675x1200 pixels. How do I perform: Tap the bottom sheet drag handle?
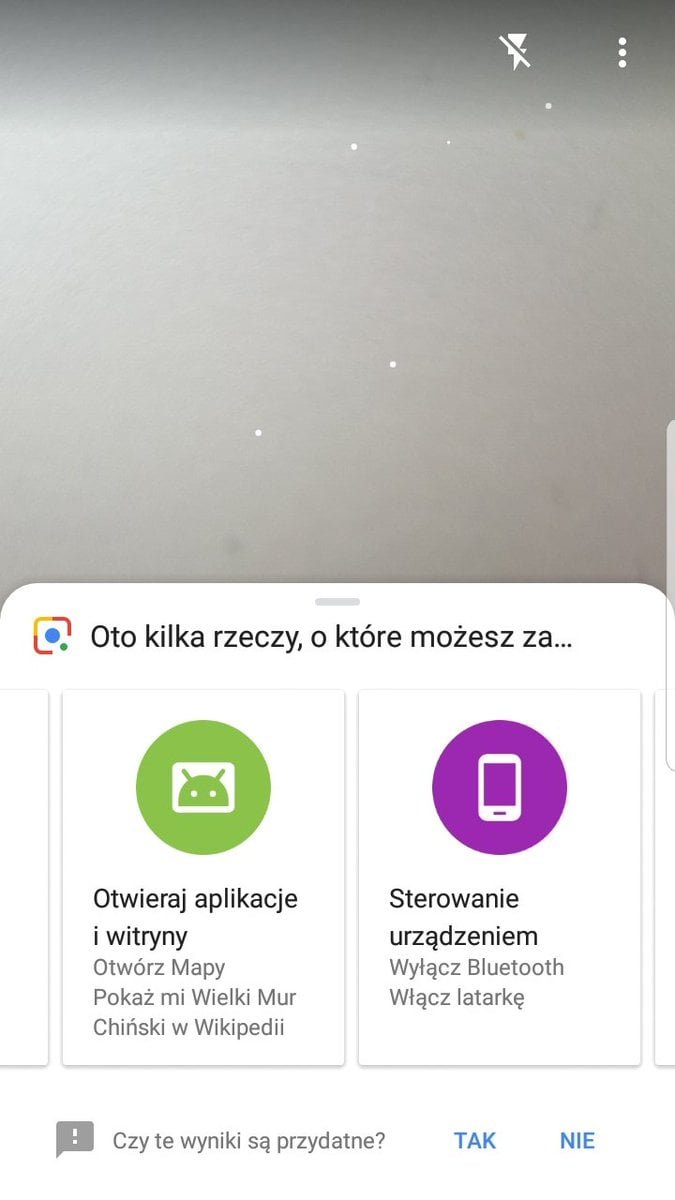[337, 602]
